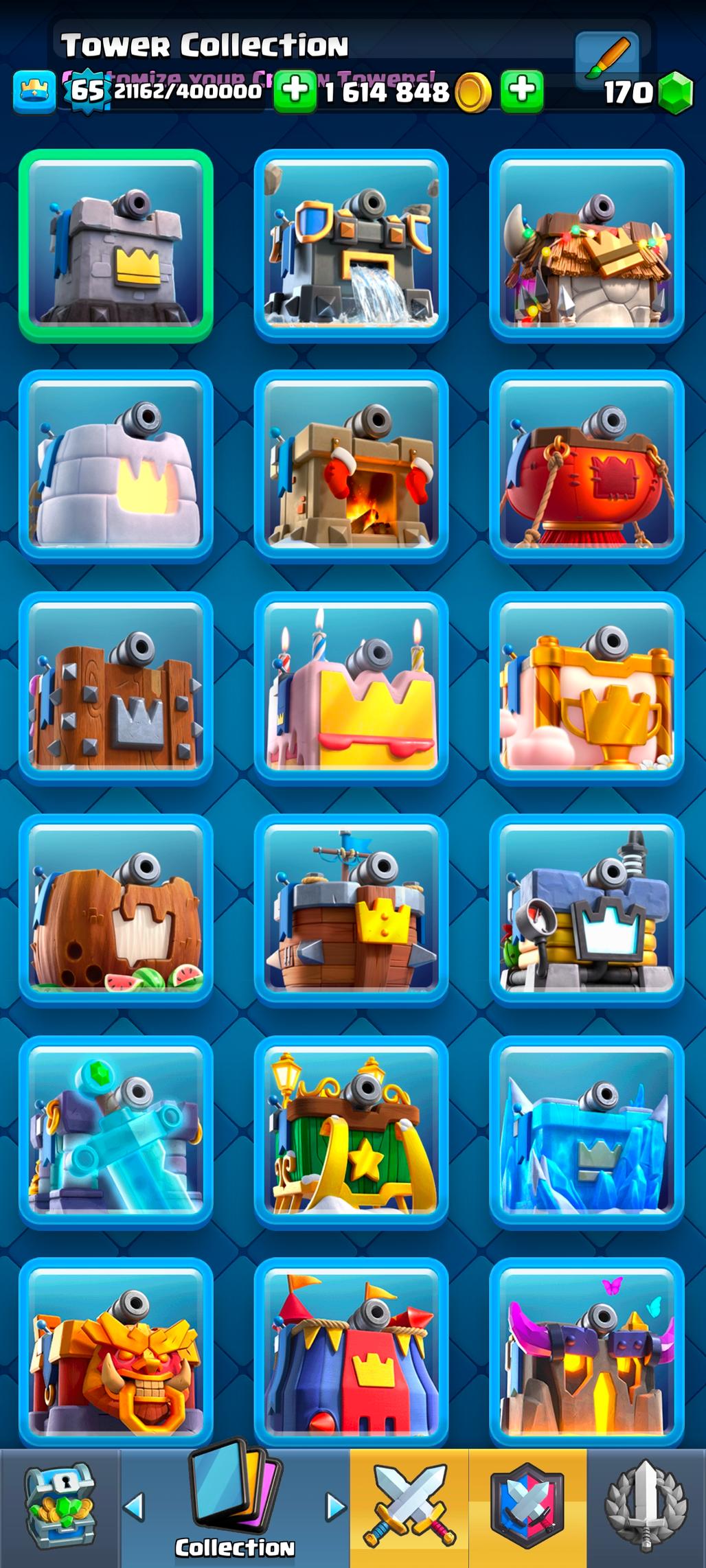Image resolution: width=706 pixels, height=1568 pixels.
Task: Select the red hot-air balloon tower skin
Action: point(587,466)
